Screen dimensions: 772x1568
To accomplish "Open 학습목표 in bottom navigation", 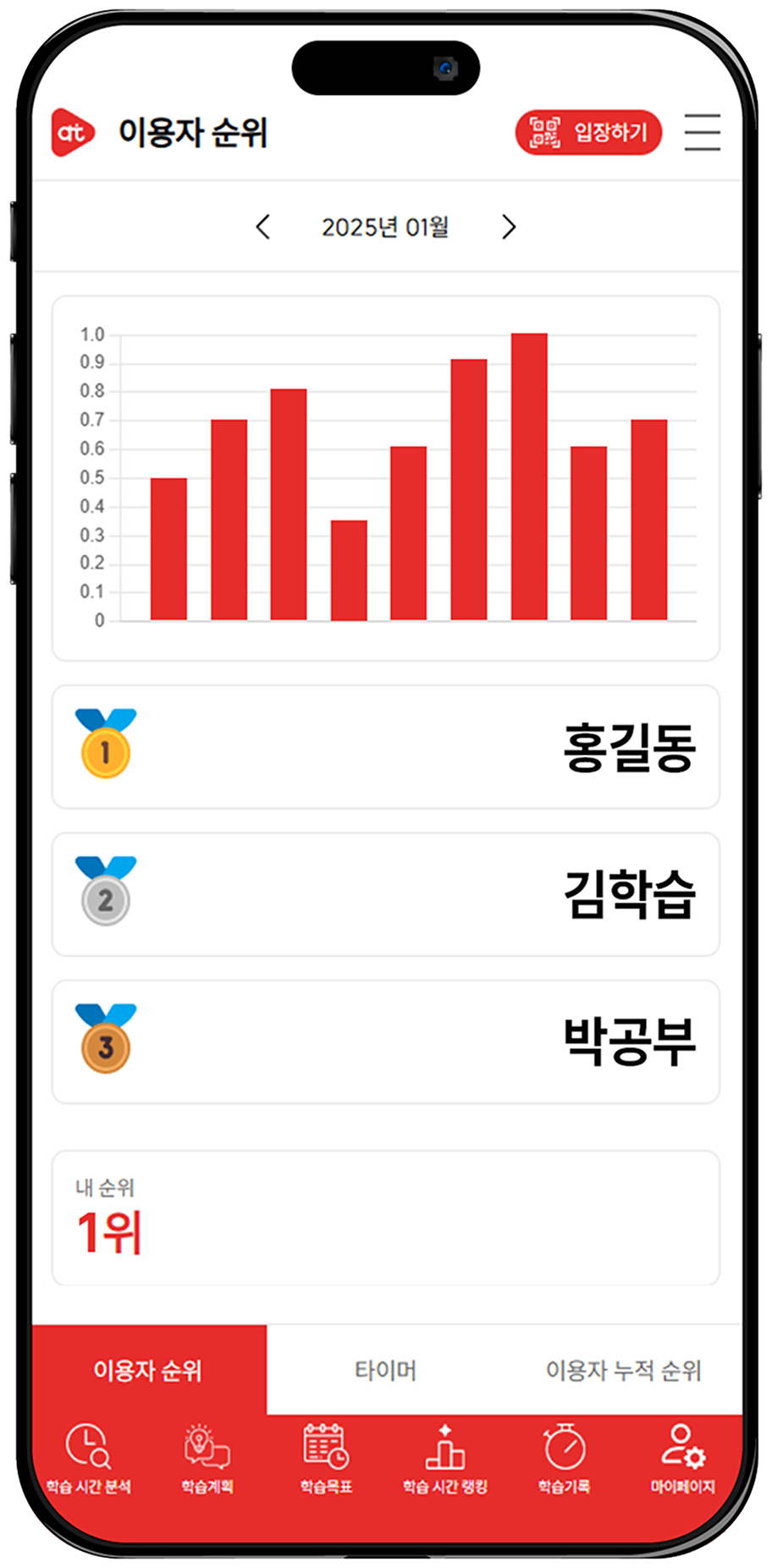I will [x=326, y=1459].
